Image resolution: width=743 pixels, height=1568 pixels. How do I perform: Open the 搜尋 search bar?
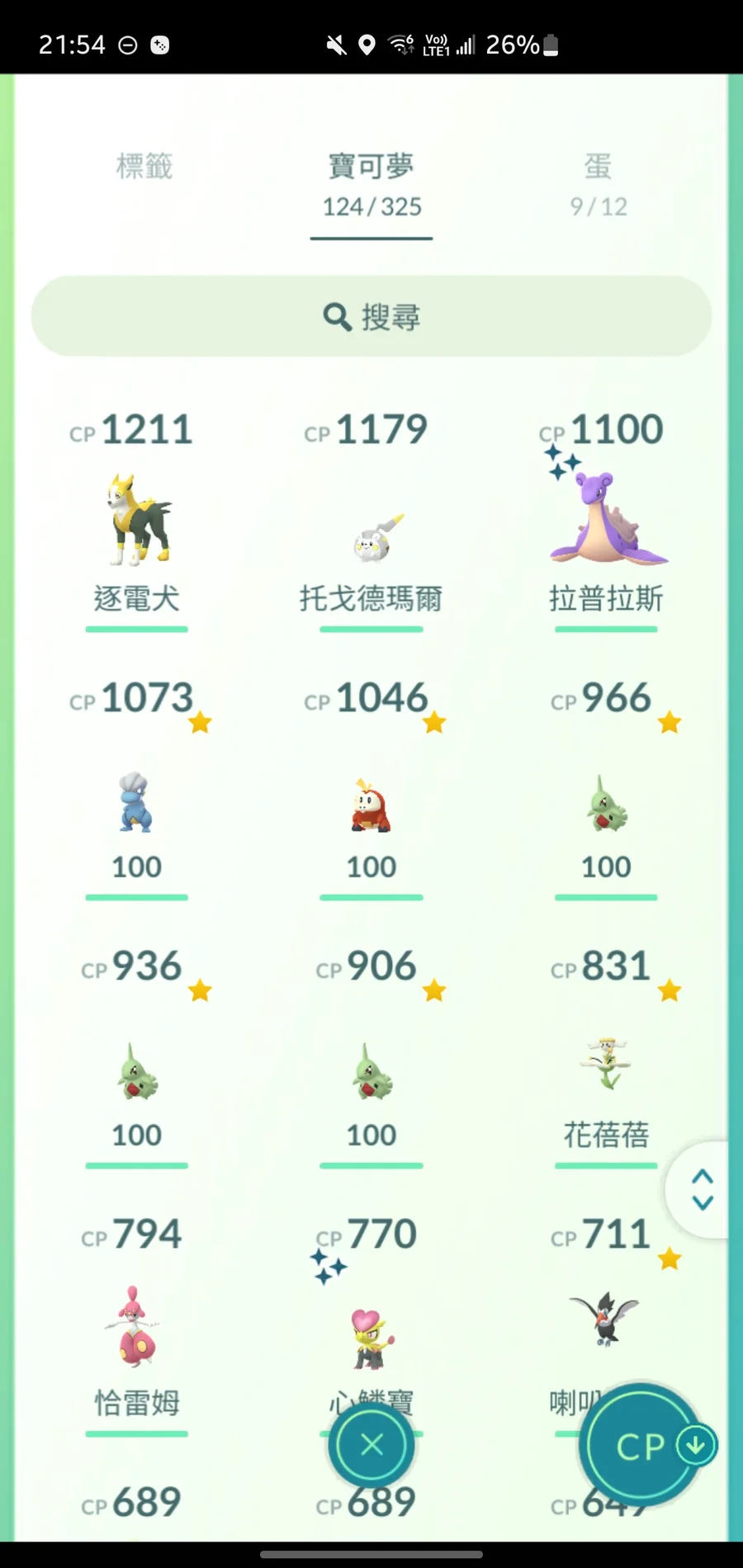pos(371,316)
